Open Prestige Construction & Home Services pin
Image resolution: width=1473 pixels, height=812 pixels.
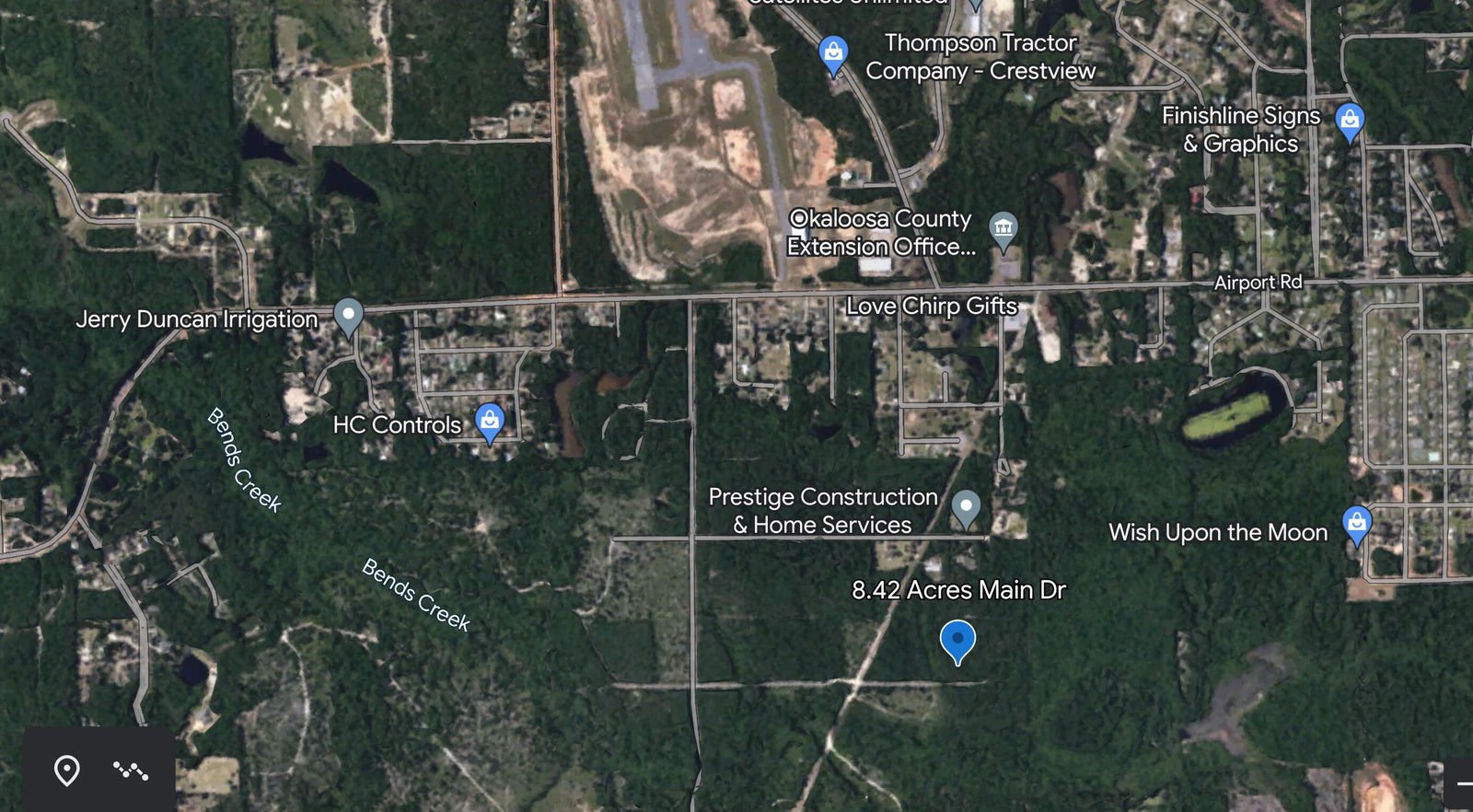965,507
